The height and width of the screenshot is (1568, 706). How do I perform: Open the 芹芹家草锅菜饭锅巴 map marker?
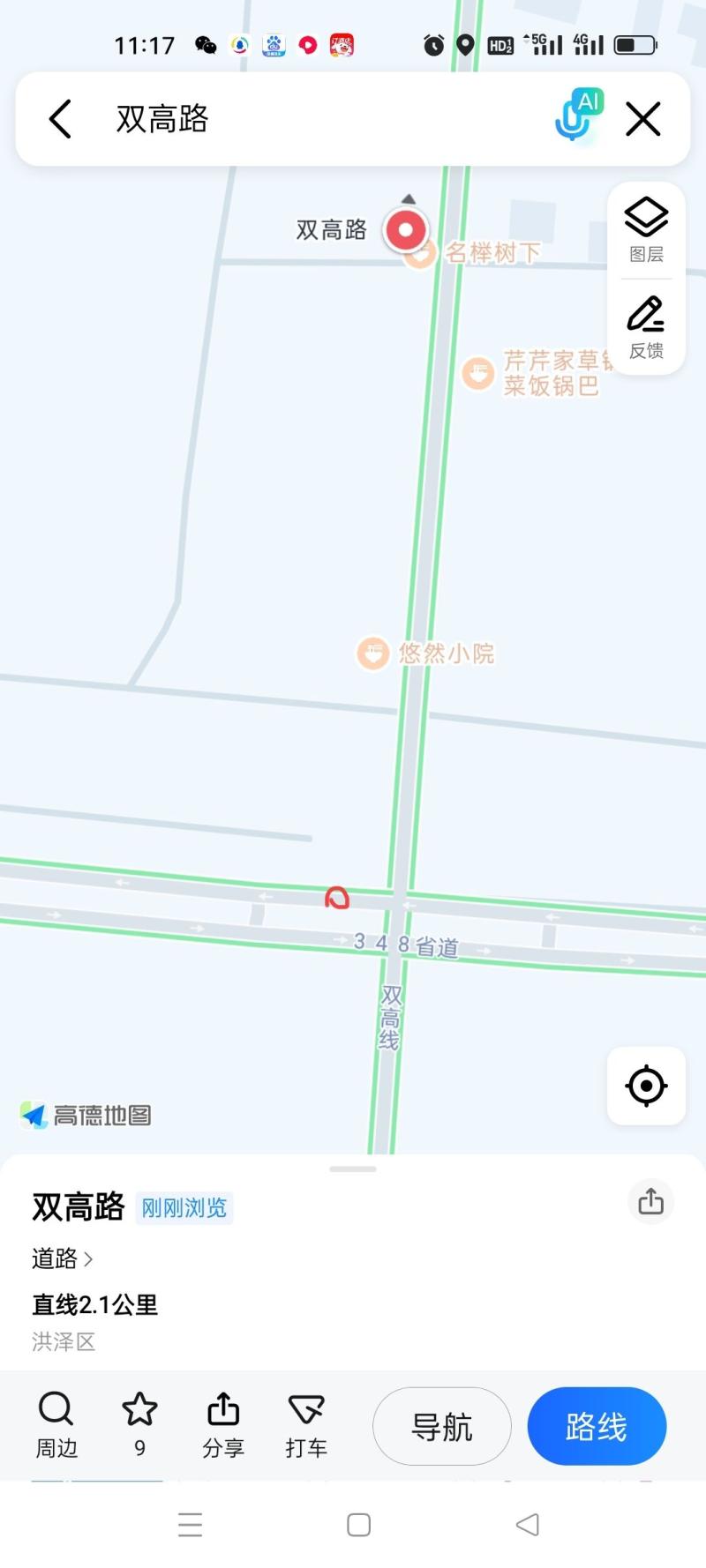point(478,373)
